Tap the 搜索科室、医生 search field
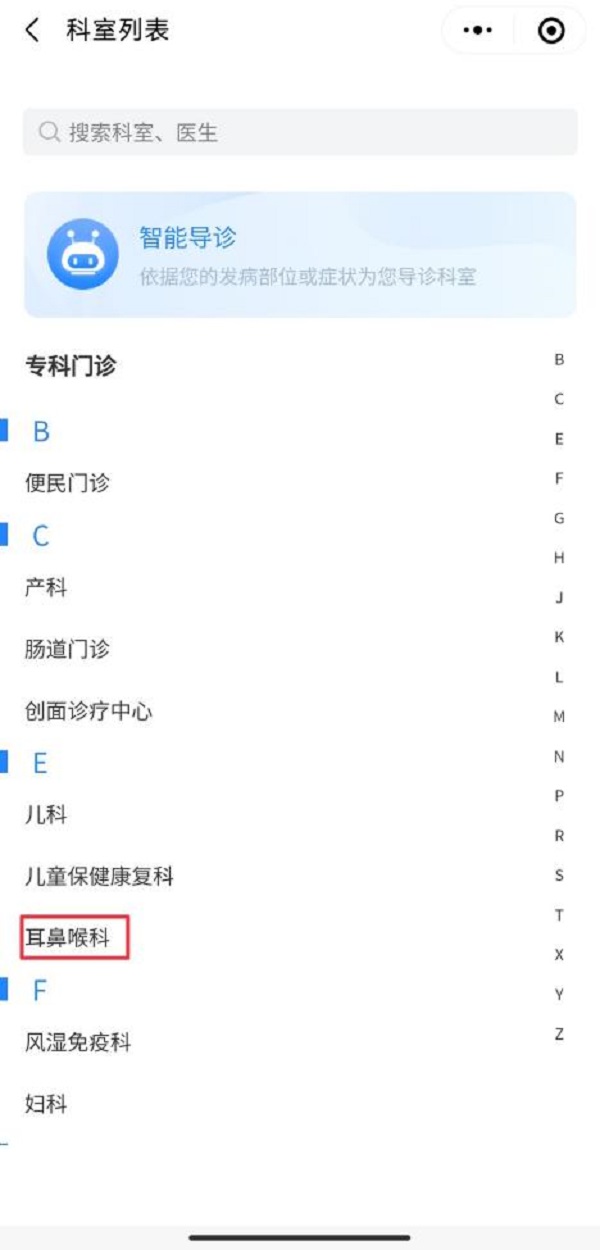The height and width of the screenshot is (1250, 600). [x=300, y=132]
